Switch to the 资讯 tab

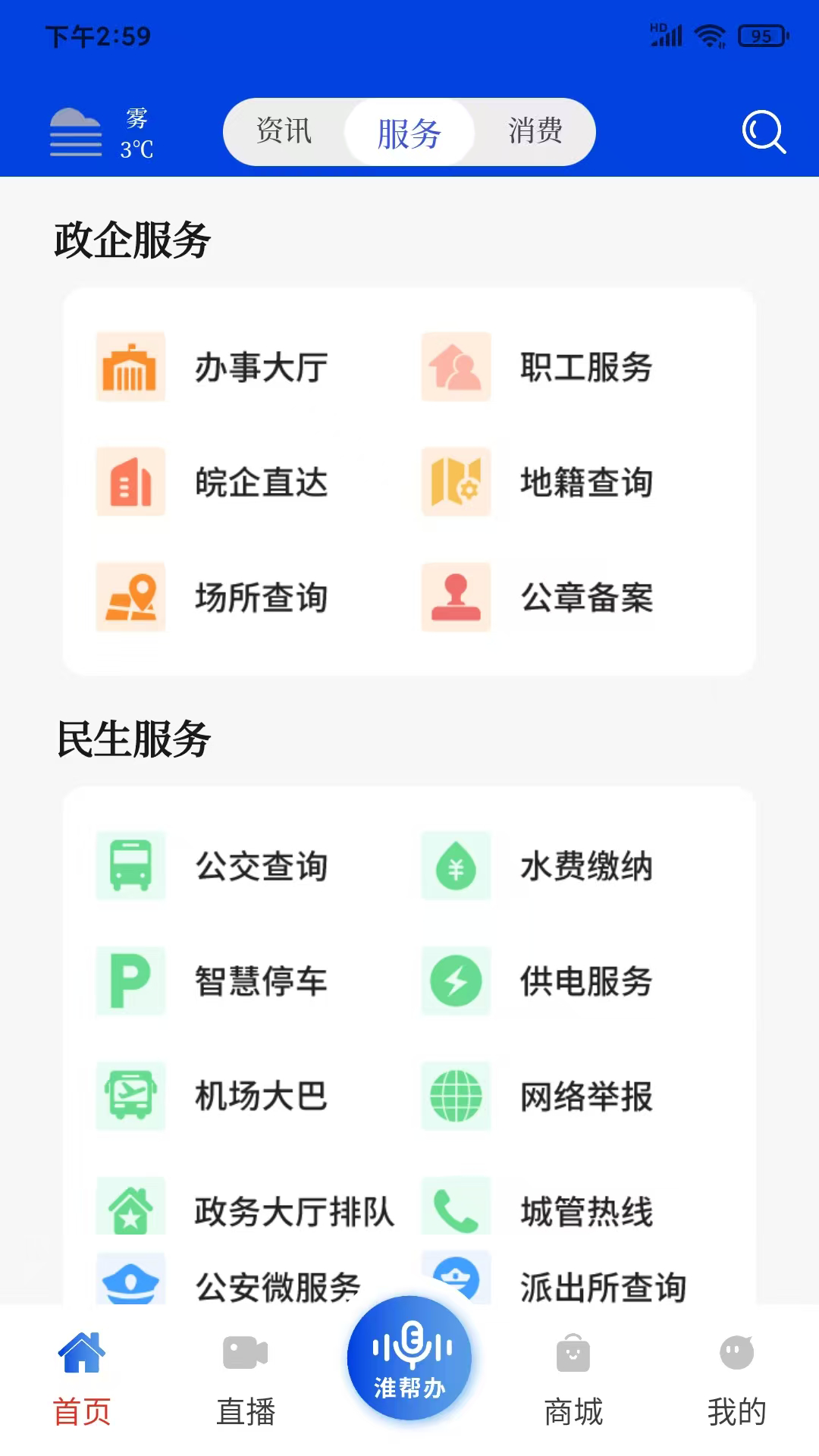(284, 131)
